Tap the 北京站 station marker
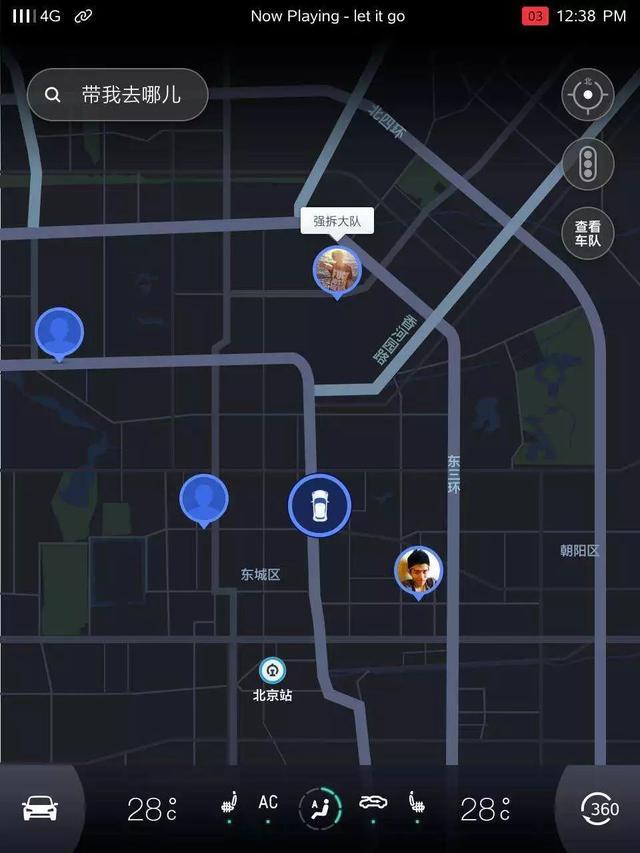The image size is (640, 853). tap(272, 671)
